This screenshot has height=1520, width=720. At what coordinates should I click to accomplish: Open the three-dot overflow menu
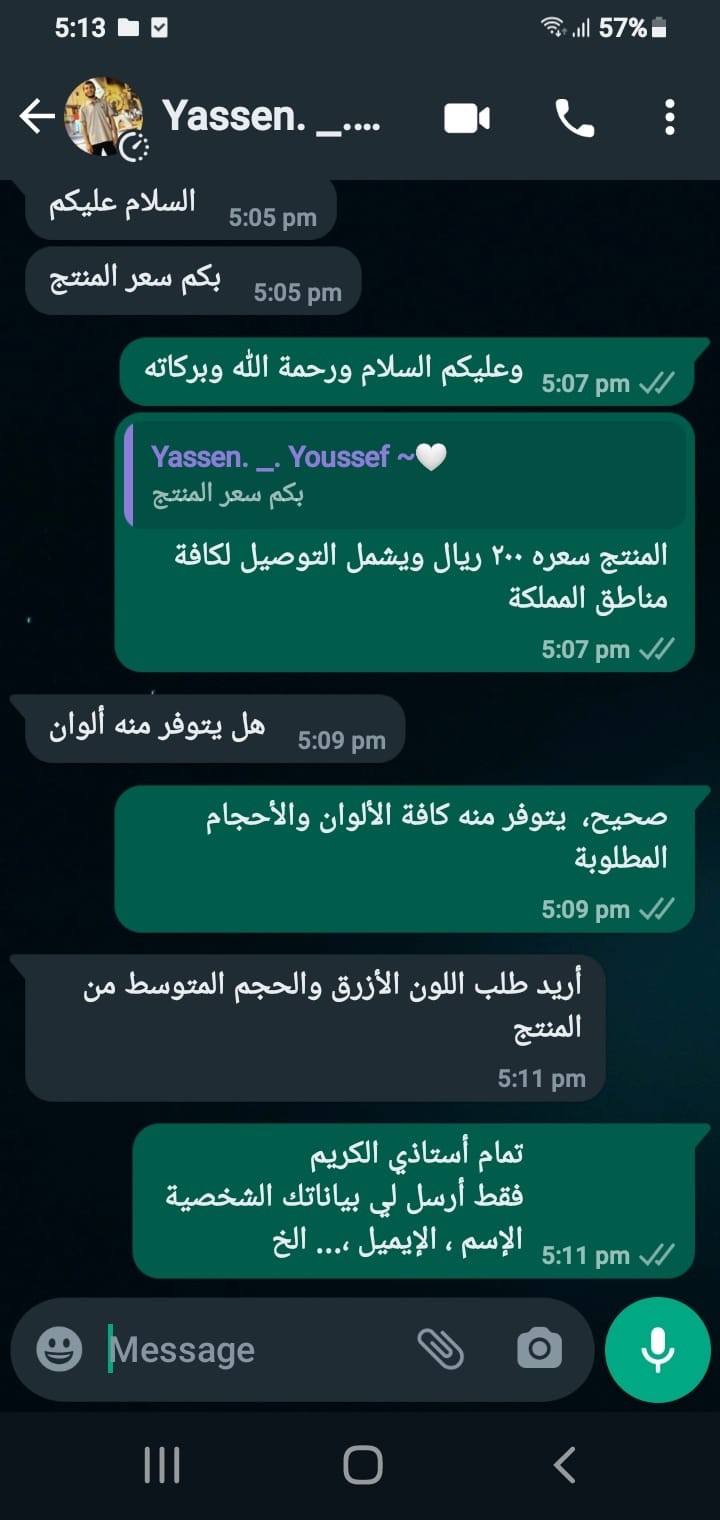[x=669, y=119]
